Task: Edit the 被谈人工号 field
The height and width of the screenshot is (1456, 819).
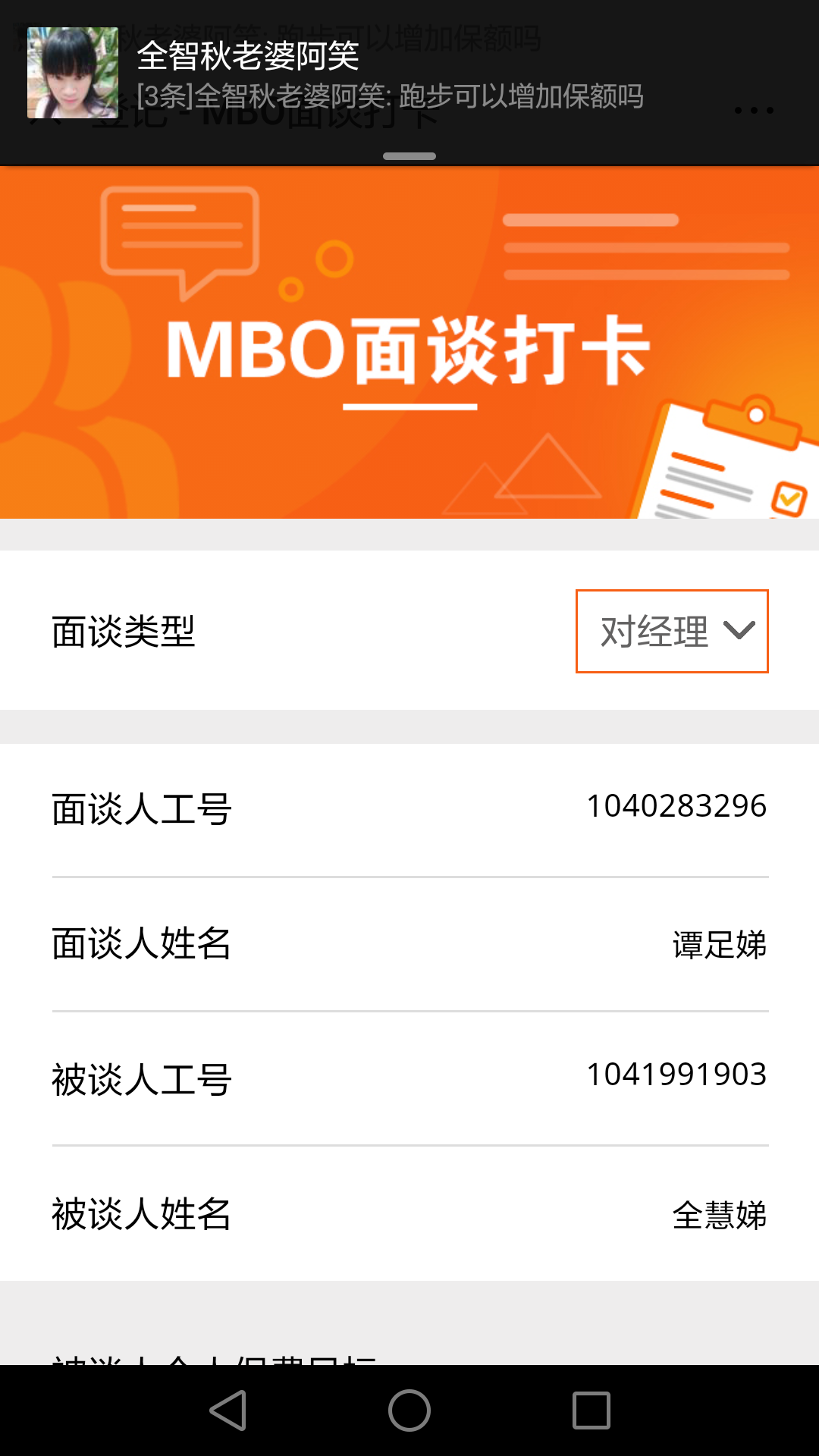Action: pyautogui.click(x=676, y=1075)
